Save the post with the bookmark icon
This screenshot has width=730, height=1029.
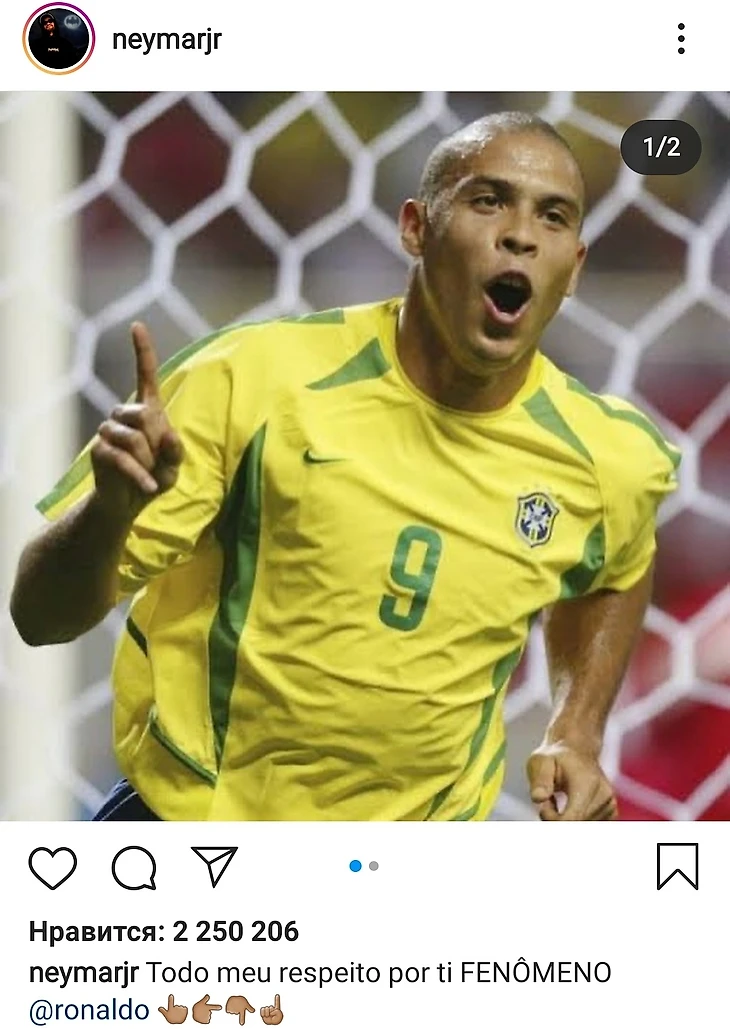point(677,866)
